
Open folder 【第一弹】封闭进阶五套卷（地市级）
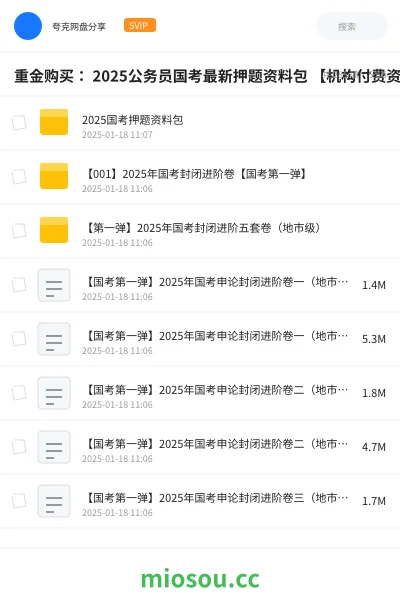(200, 231)
